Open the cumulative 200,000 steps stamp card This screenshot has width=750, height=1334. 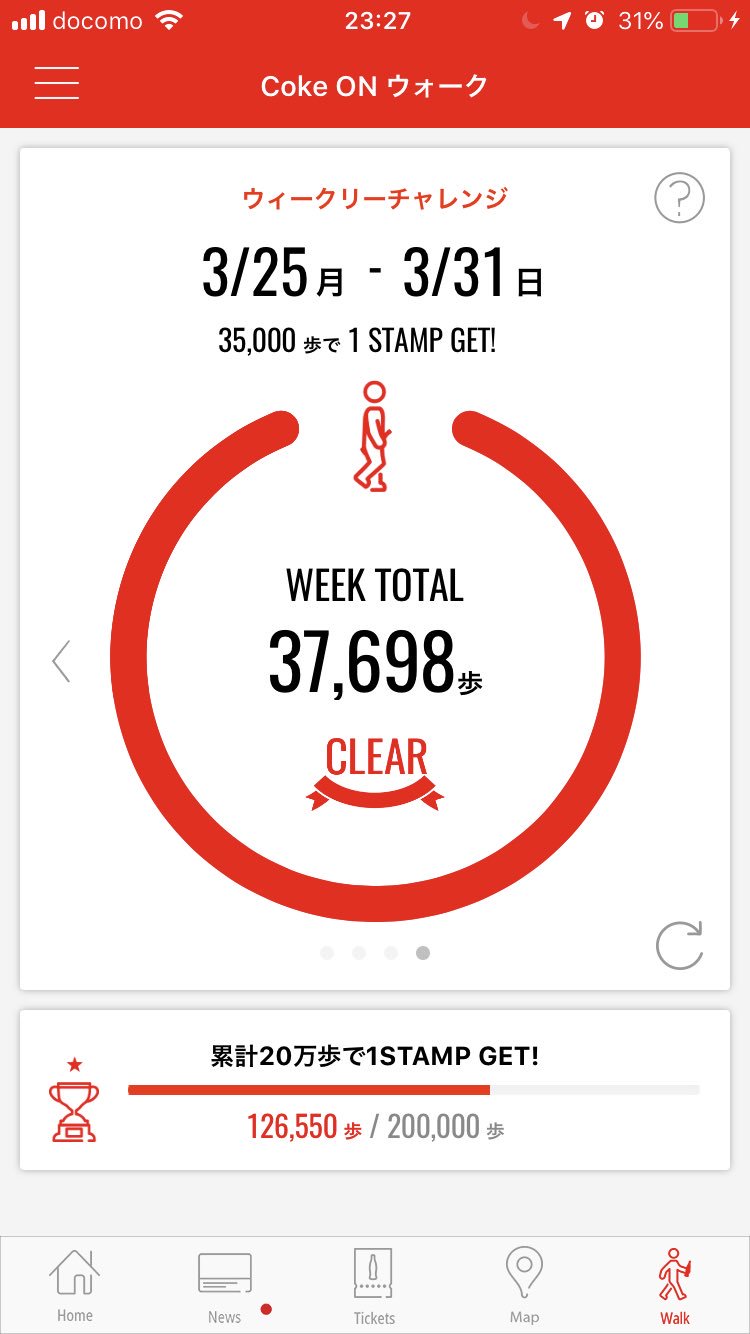pos(375,1090)
